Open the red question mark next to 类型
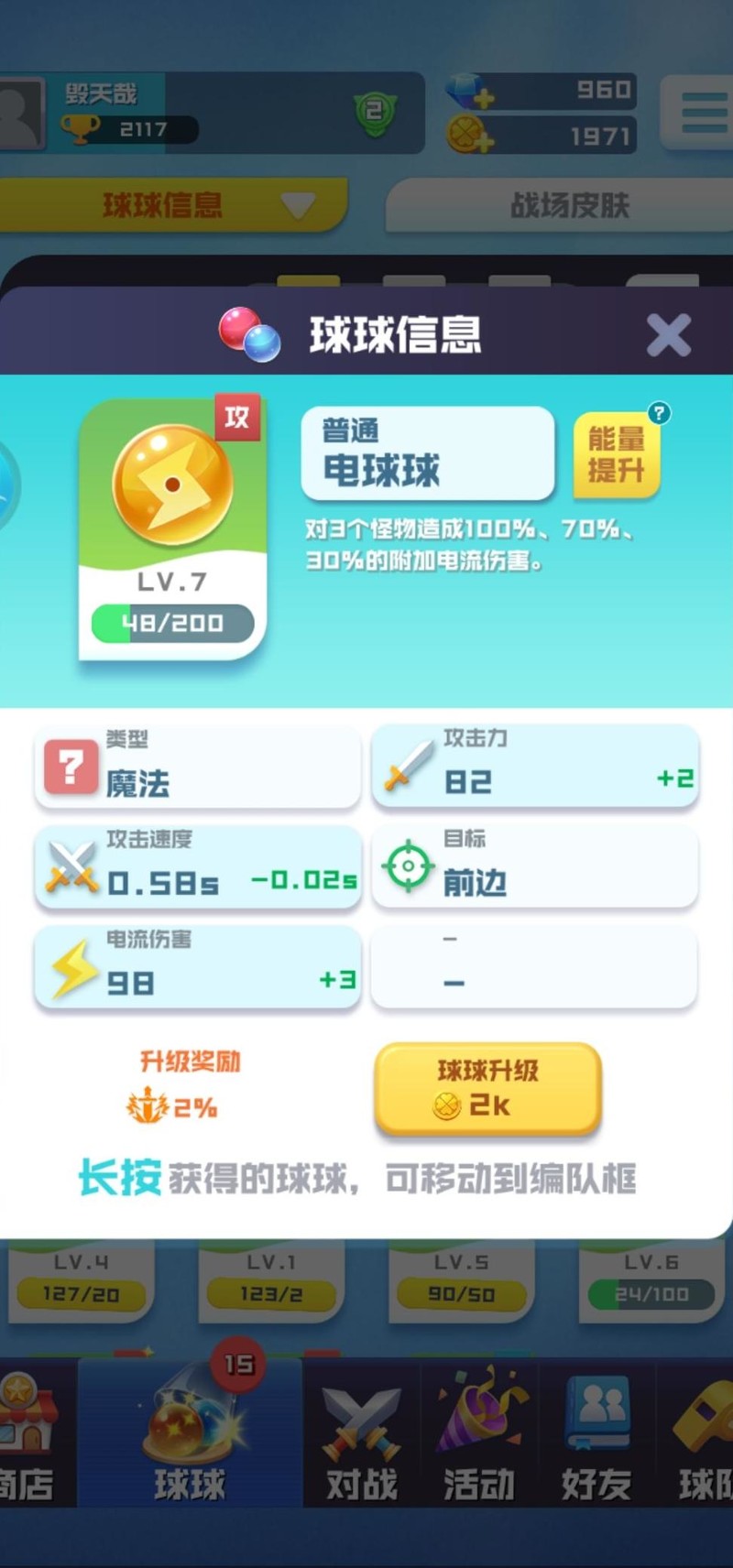Screen dimensions: 733x1568 point(71,767)
